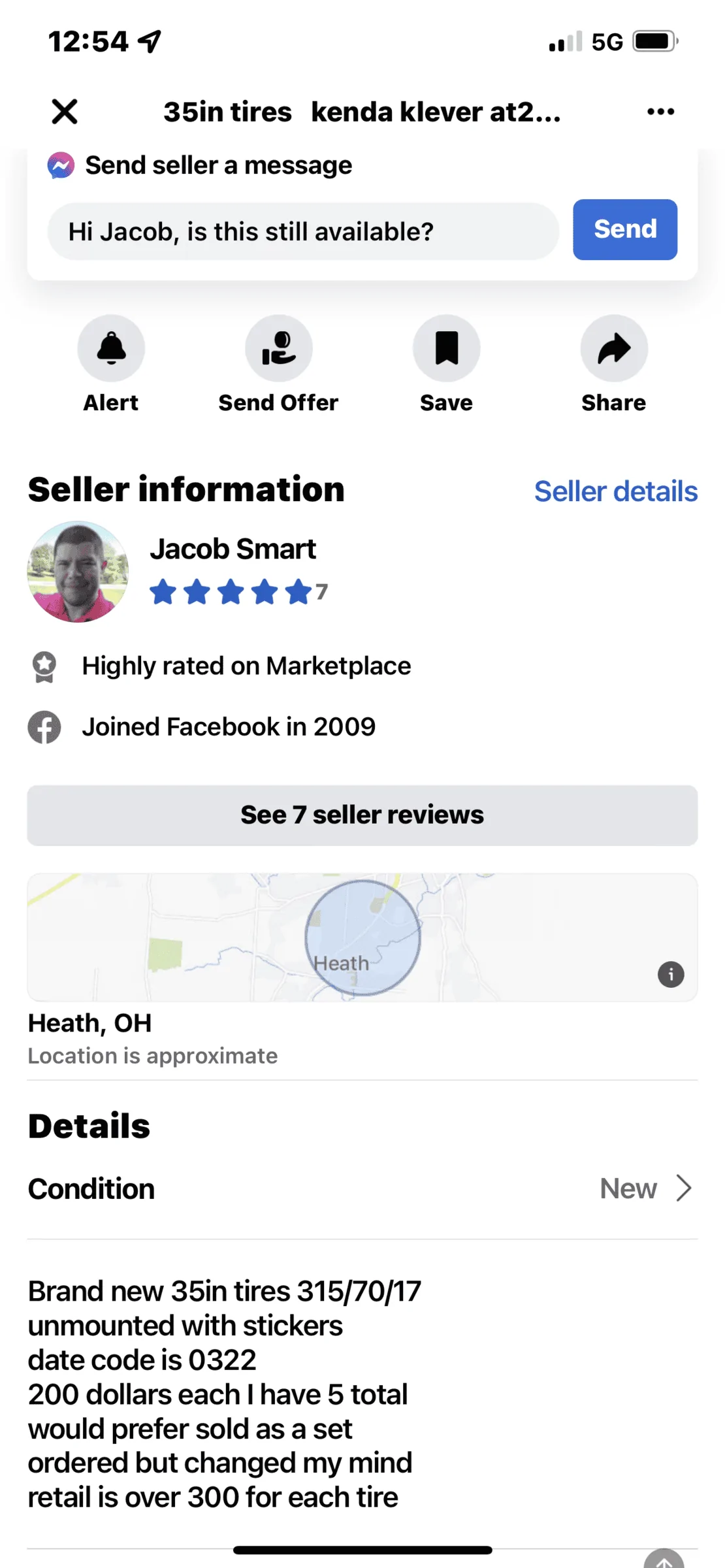Open Jacob Smart's profile picture
The height and width of the screenshot is (1568, 725).
(x=78, y=572)
